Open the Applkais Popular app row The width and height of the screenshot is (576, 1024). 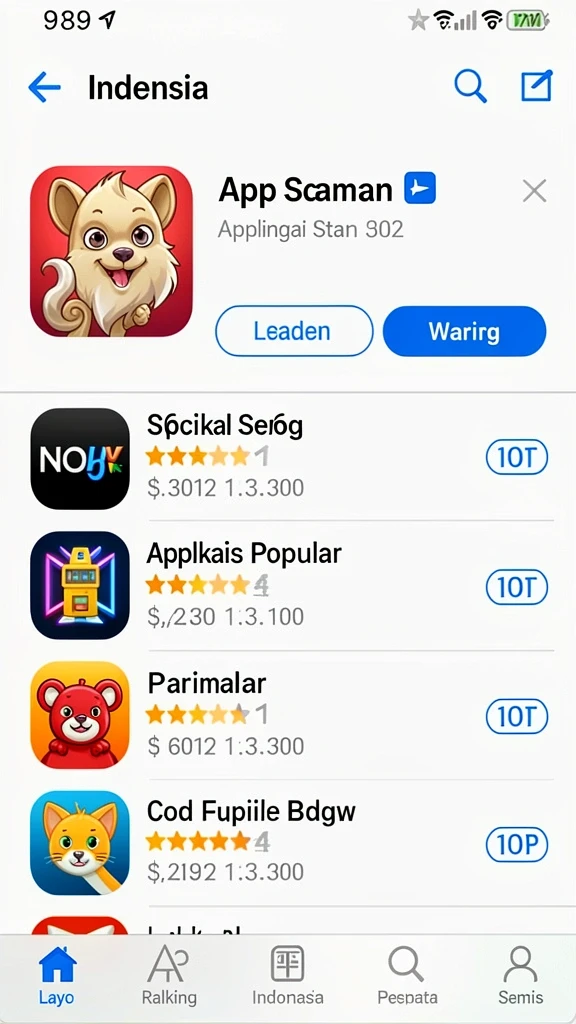tap(288, 586)
